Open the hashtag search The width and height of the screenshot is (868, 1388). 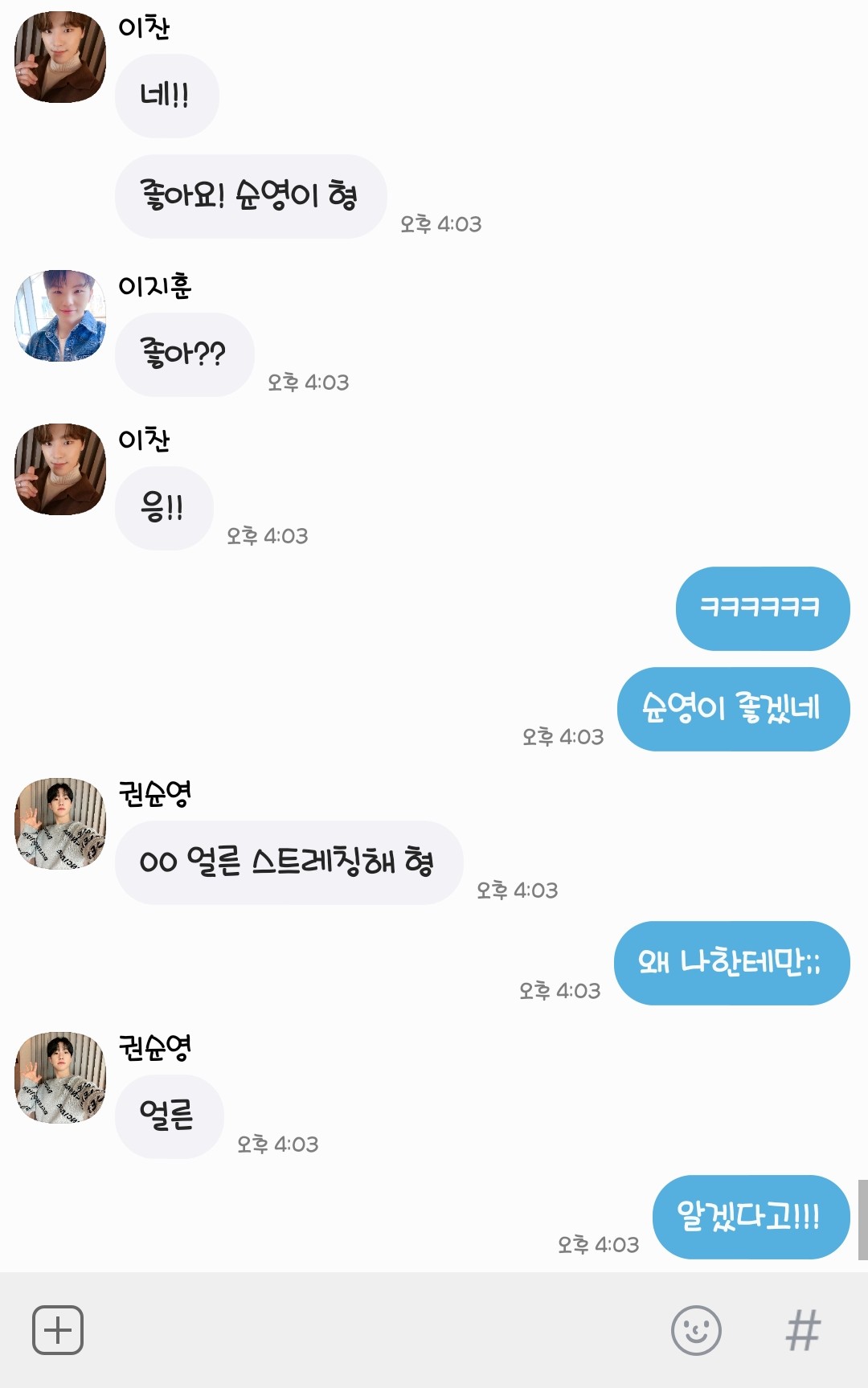coord(803,1330)
